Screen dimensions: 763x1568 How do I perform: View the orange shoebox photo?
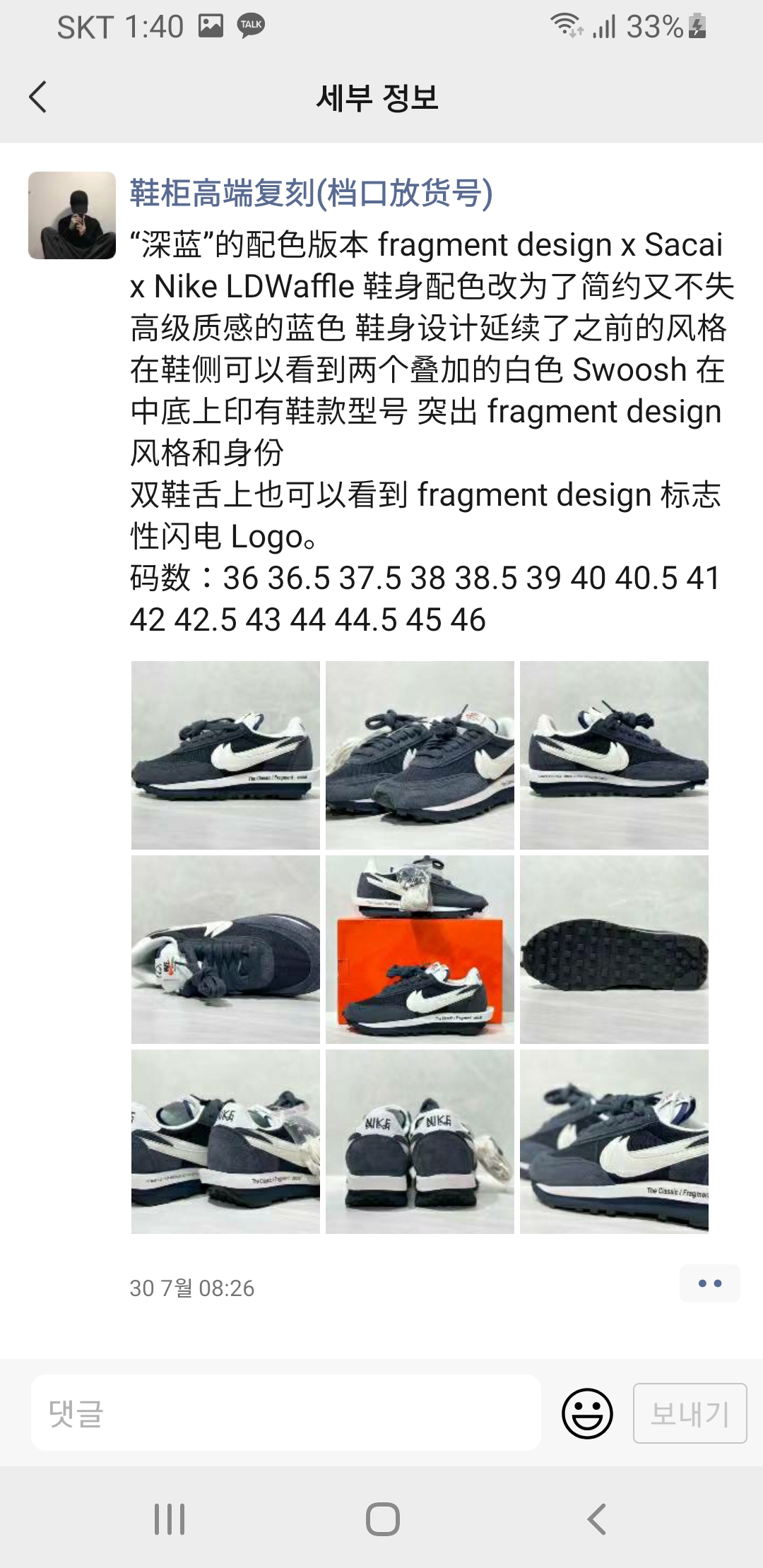click(x=420, y=949)
